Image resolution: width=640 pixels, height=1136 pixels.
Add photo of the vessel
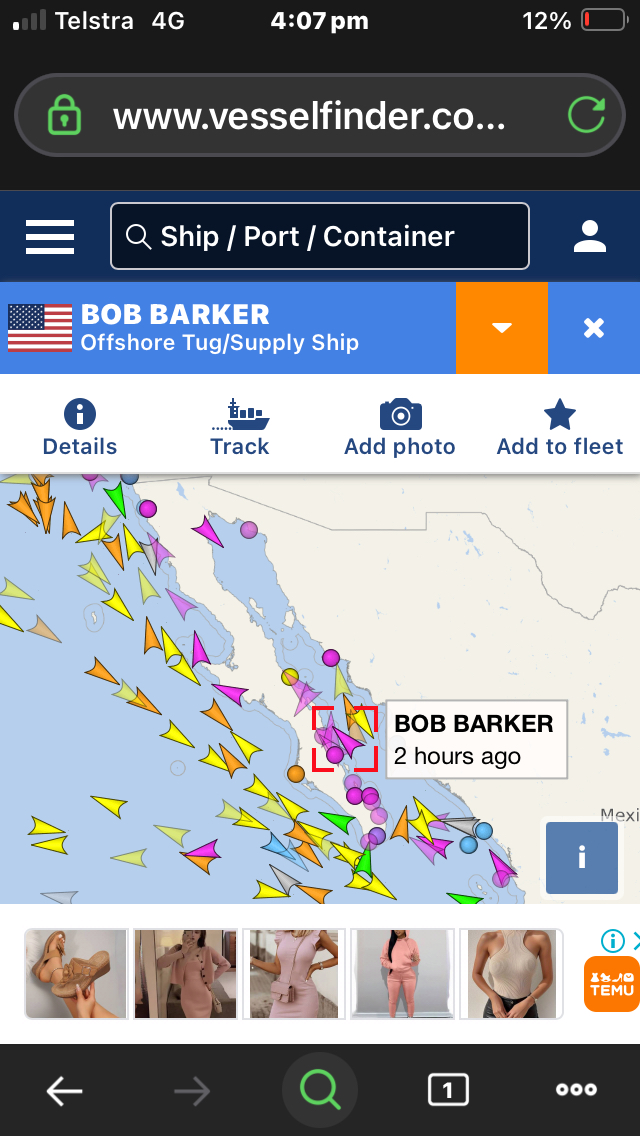pos(400,427)
